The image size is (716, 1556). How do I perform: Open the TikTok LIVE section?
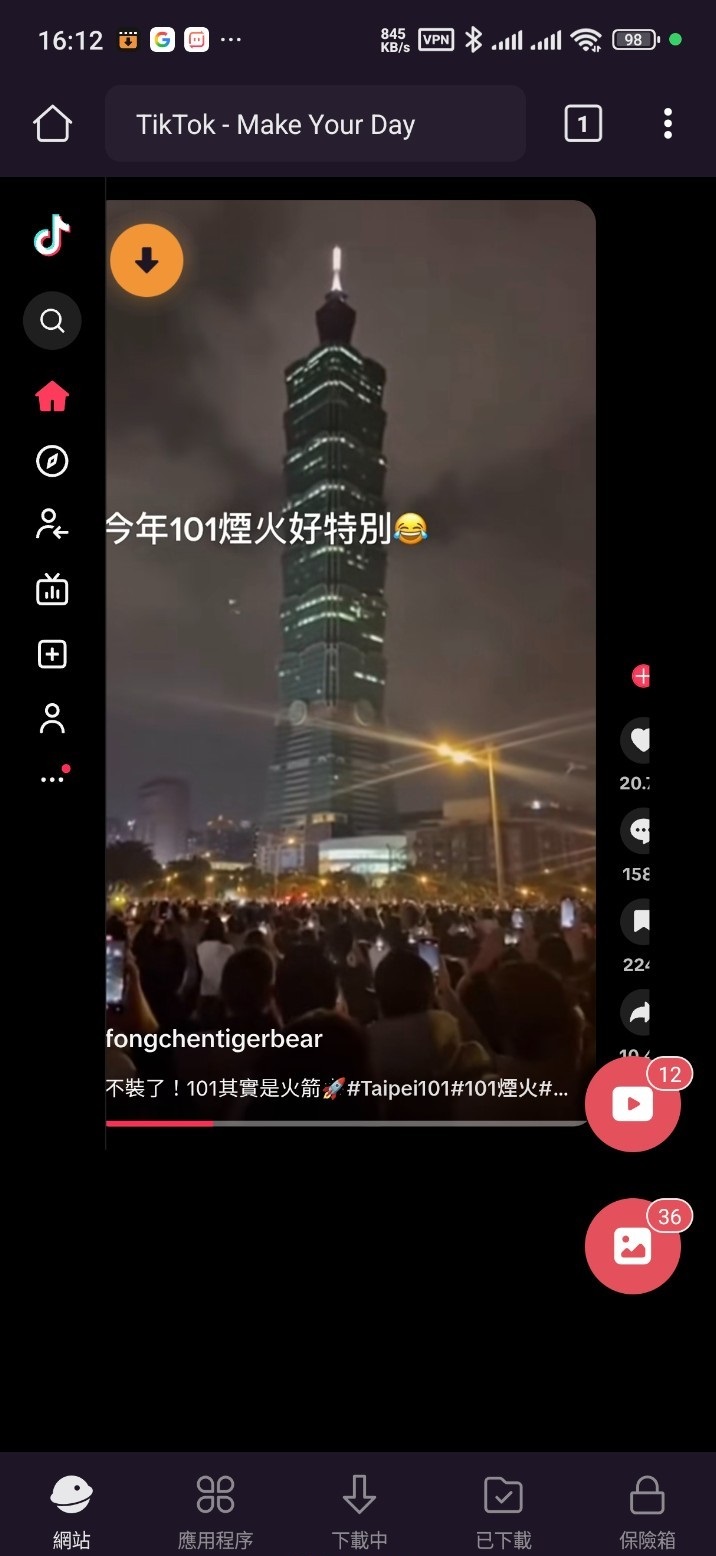point(52,590)
